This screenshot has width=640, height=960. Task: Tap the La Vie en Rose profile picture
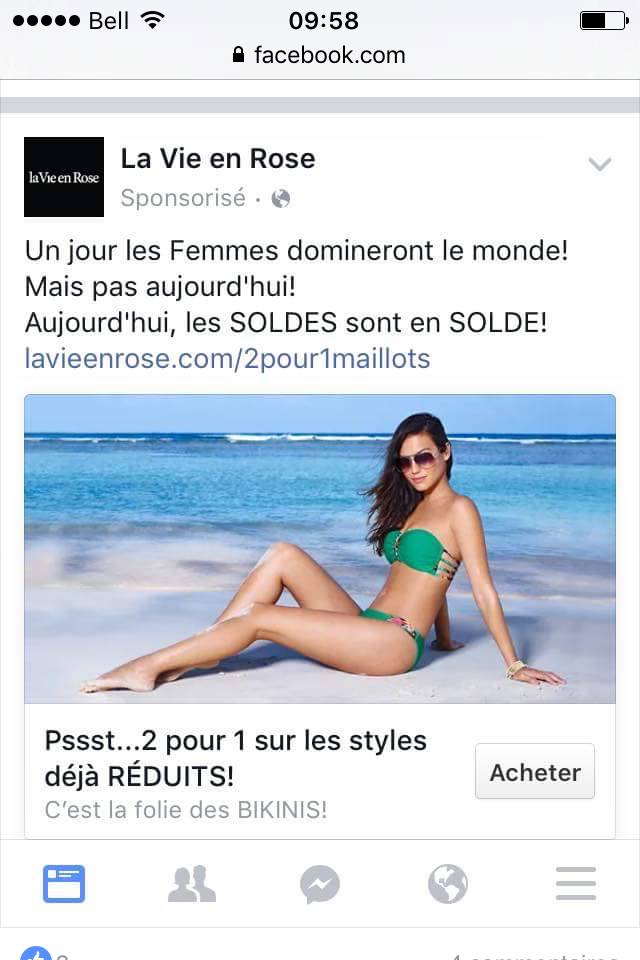64,177
